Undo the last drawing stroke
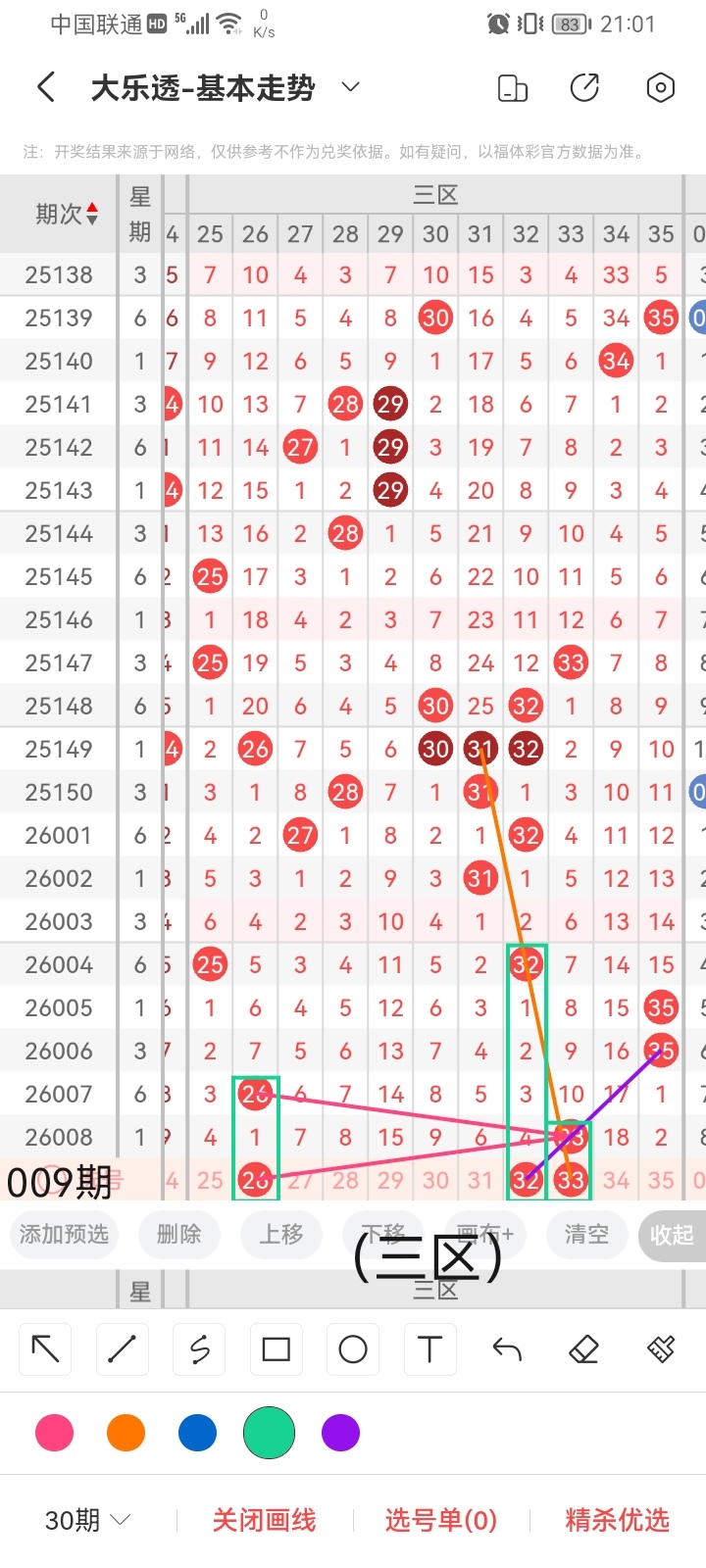This screenshot has height=1568, width=706. click(x=507, y=1349)
